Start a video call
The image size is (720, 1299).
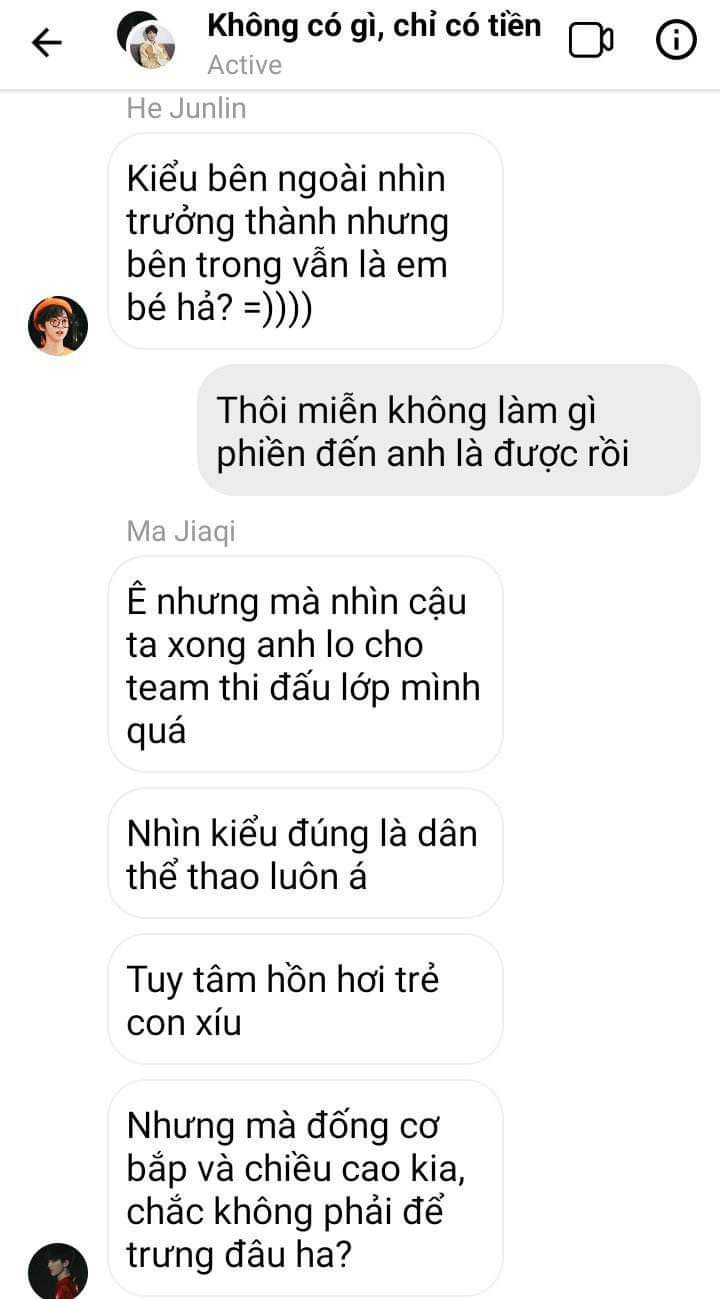tap(590, 41)
